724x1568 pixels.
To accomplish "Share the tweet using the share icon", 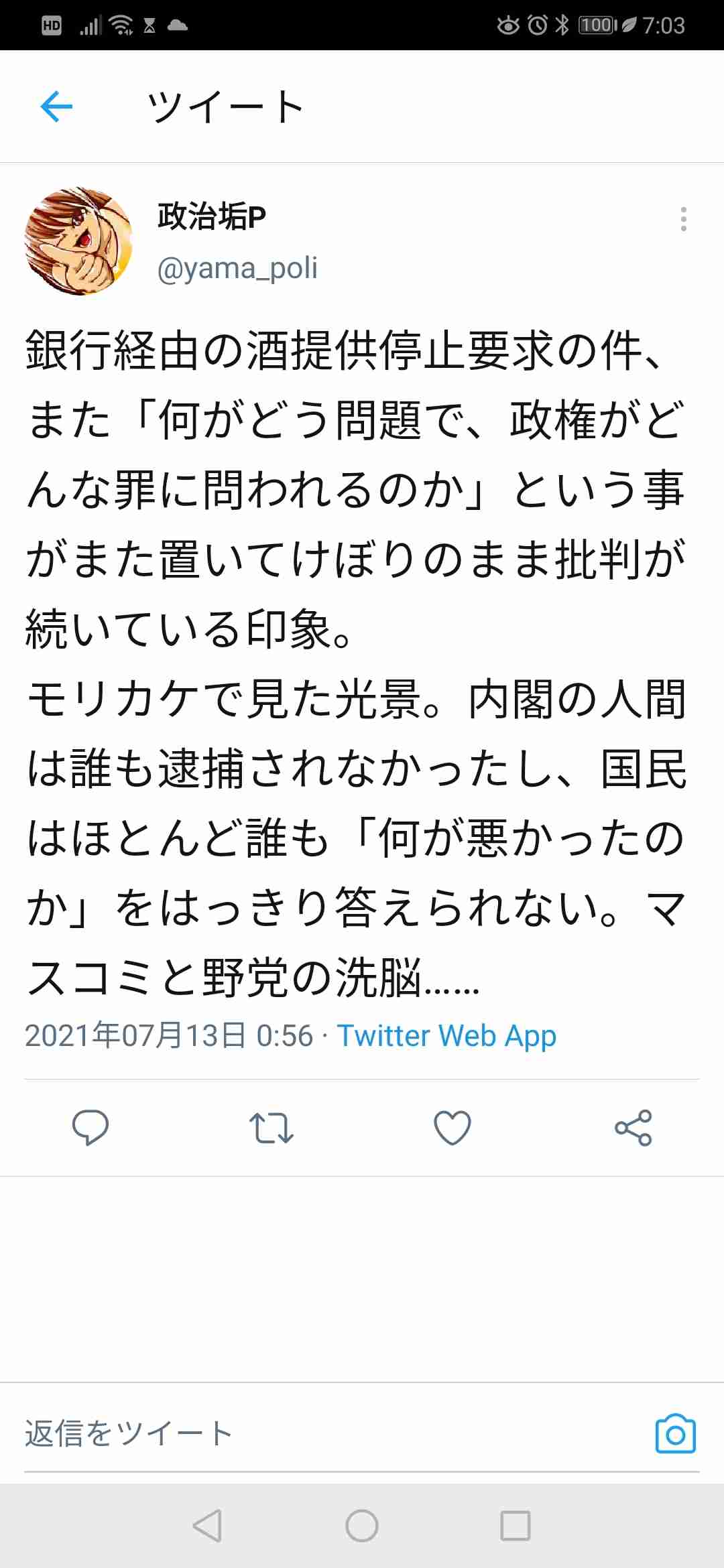I will (633, 1127).
